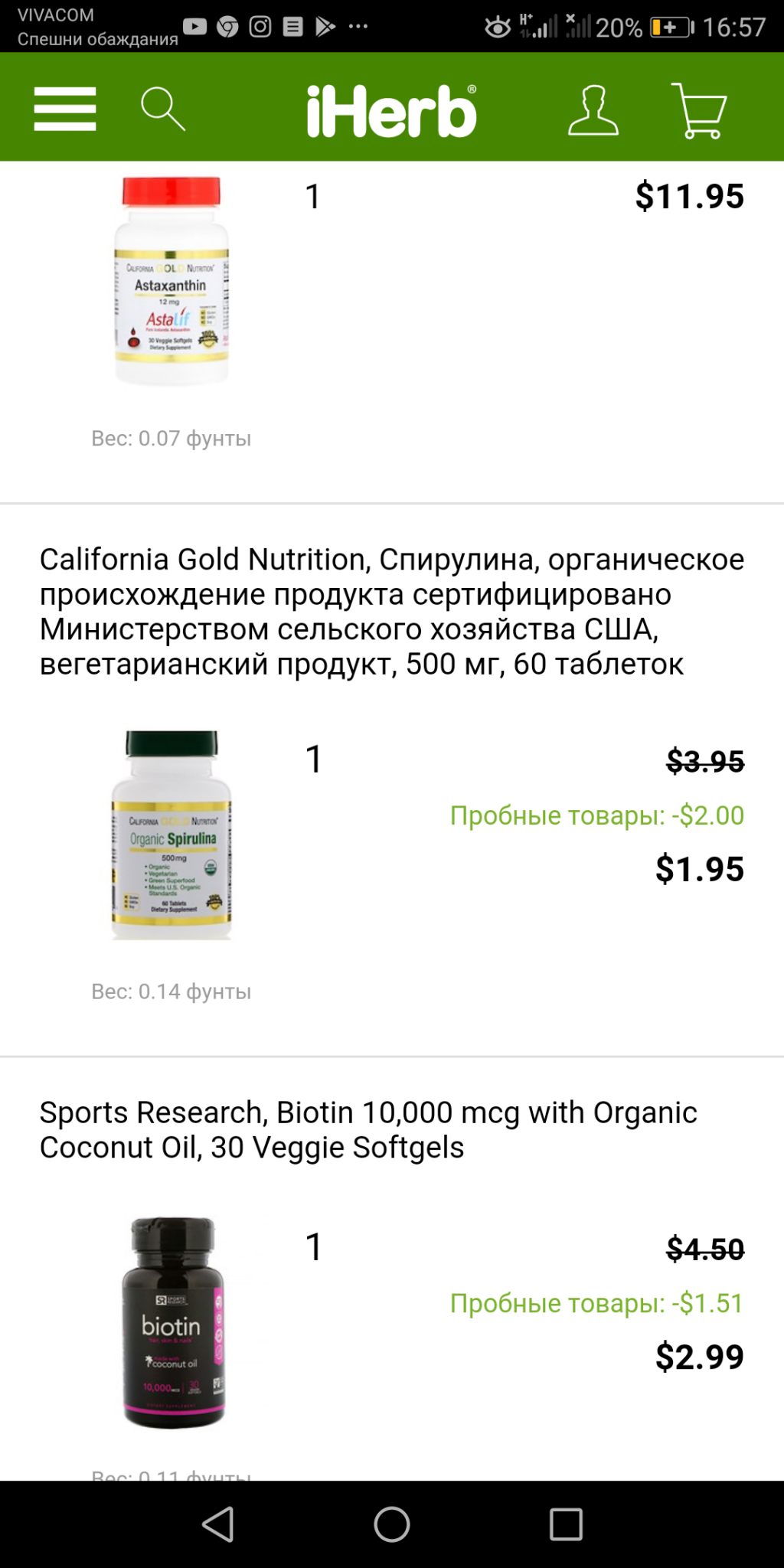Go to the iHerb home logo
The width and height of the screenshot is (784, 1568).
pos(391,111)
